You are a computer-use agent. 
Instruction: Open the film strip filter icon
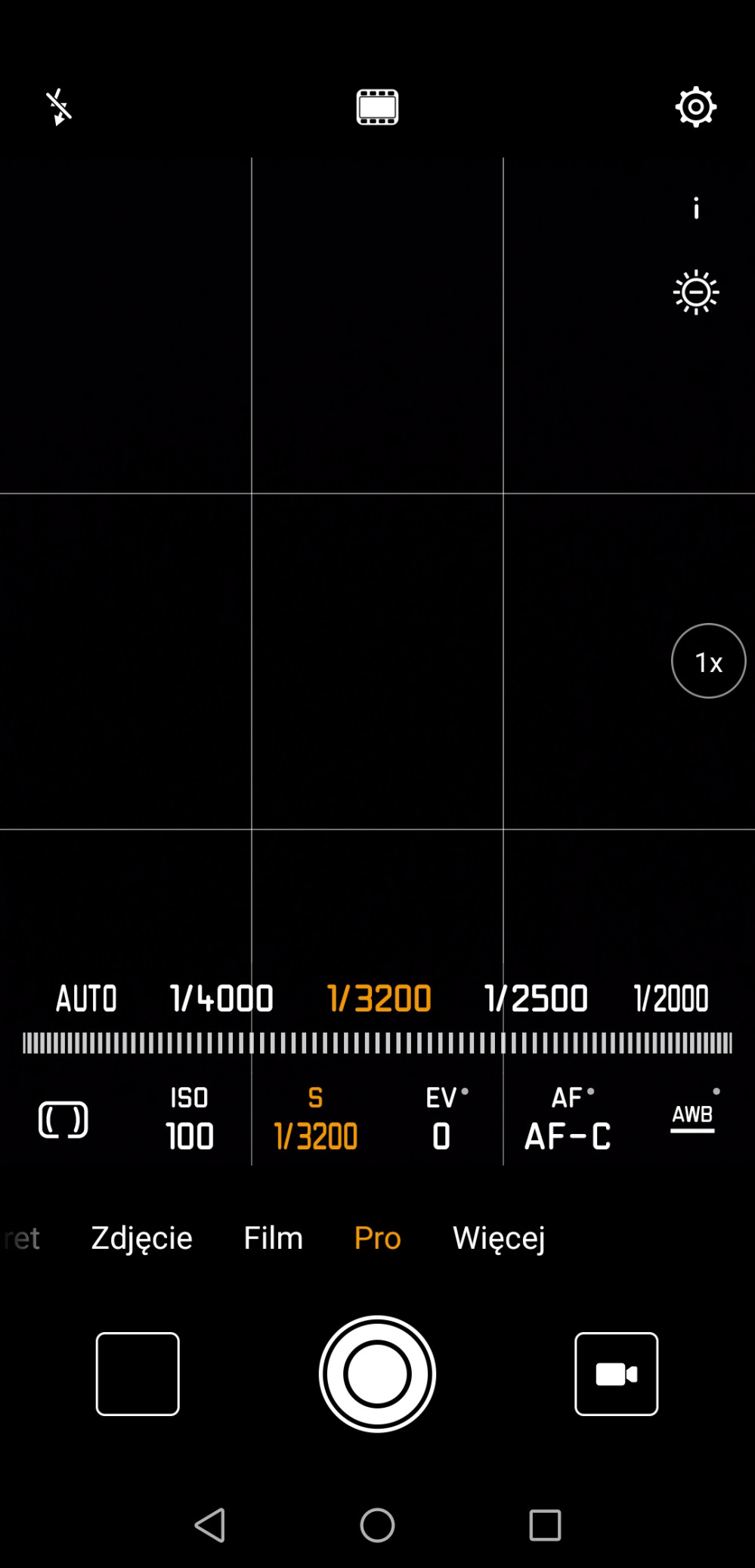coord(377,107)
